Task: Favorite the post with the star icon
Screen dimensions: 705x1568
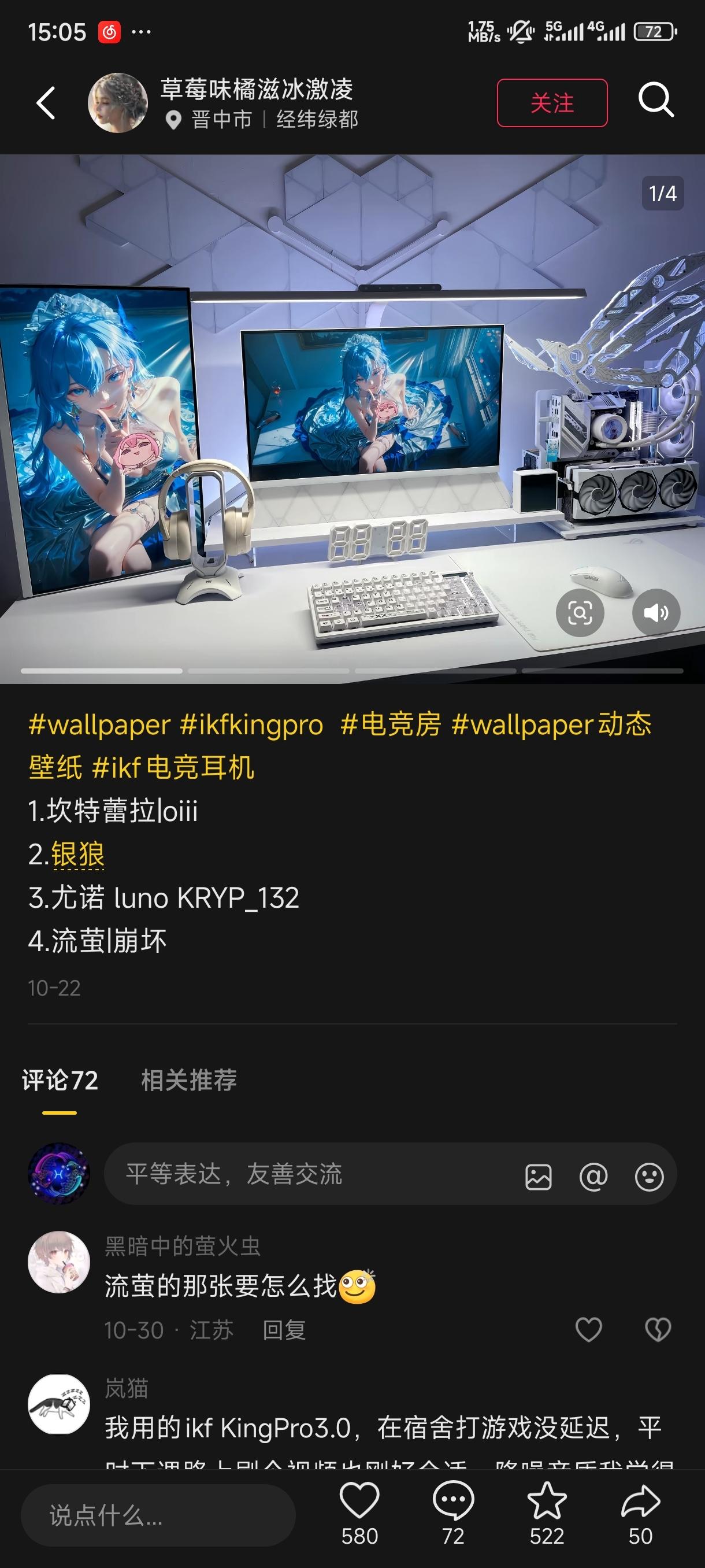Action: pos(546,1501)
